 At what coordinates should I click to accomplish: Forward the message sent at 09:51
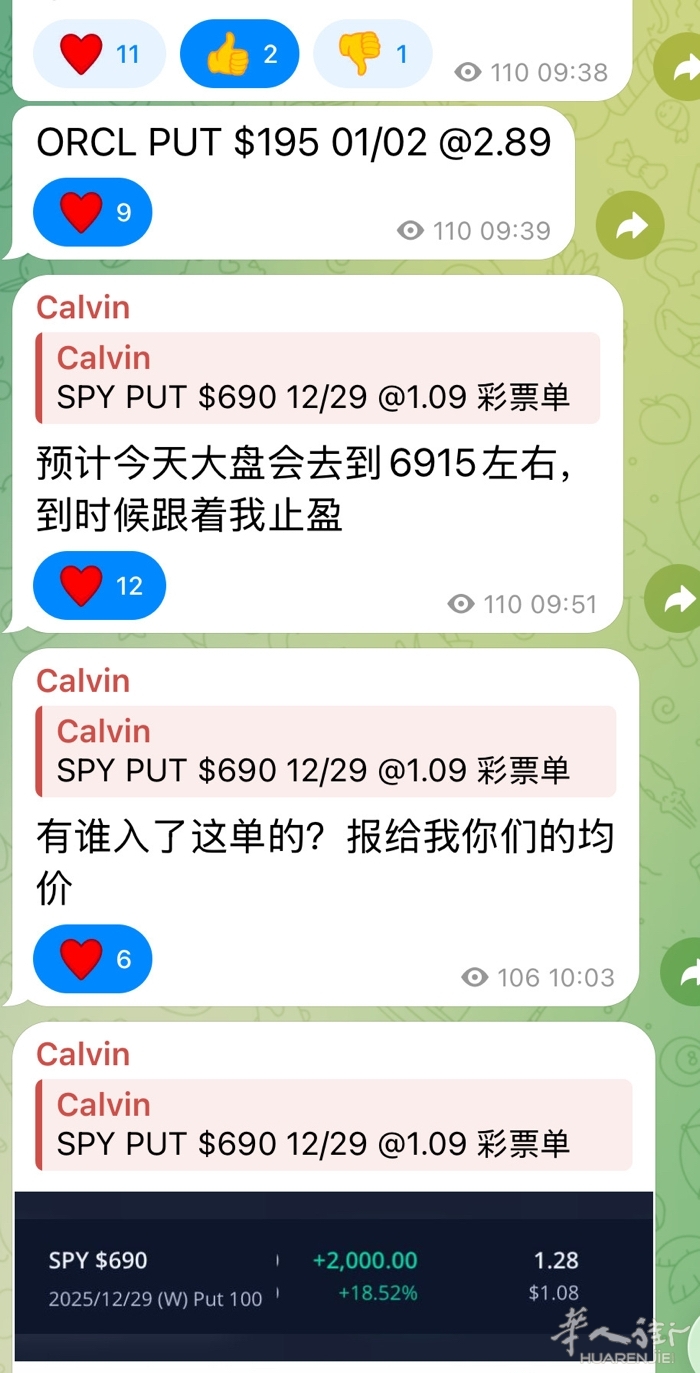pyautogui.click(x=676, y=600)
